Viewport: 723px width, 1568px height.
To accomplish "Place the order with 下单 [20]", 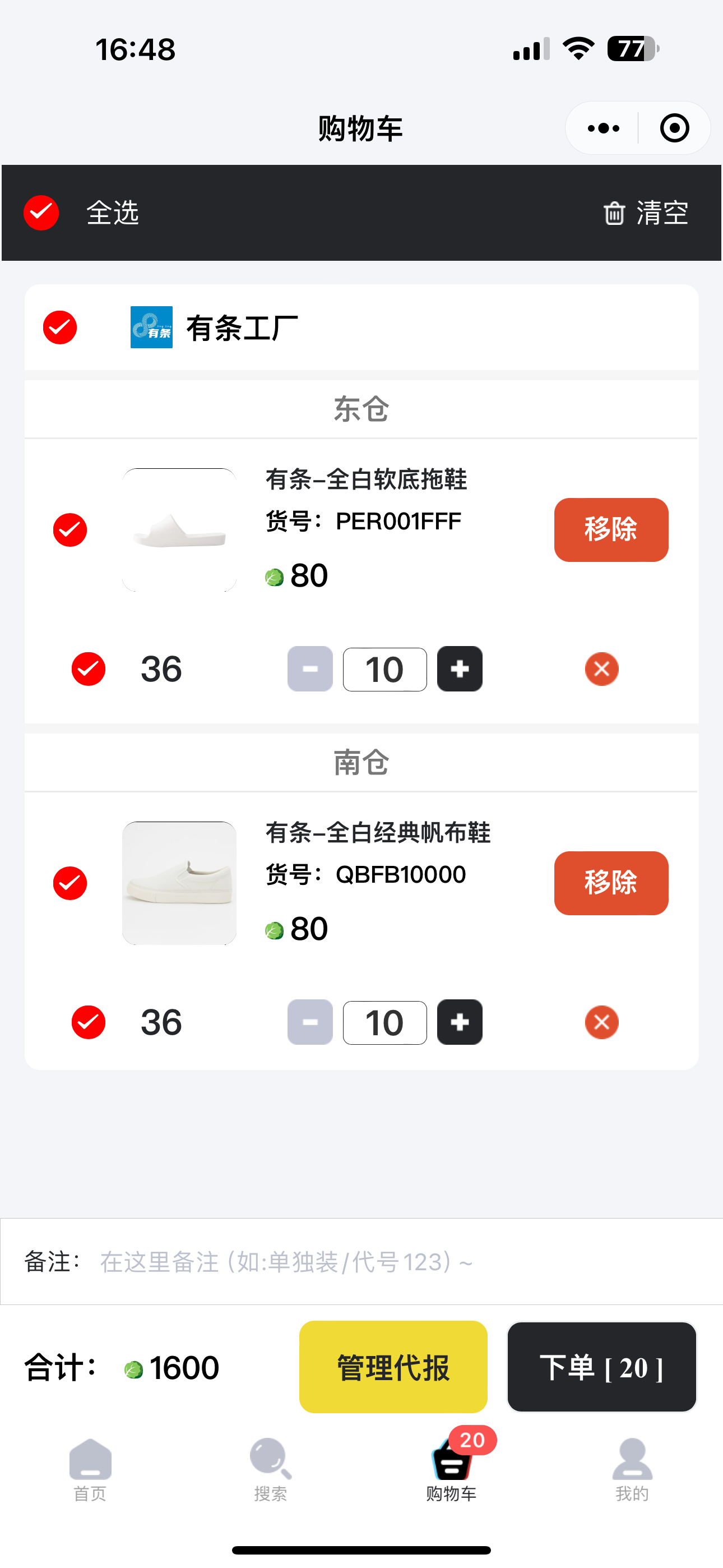I will pos(601,1367).
